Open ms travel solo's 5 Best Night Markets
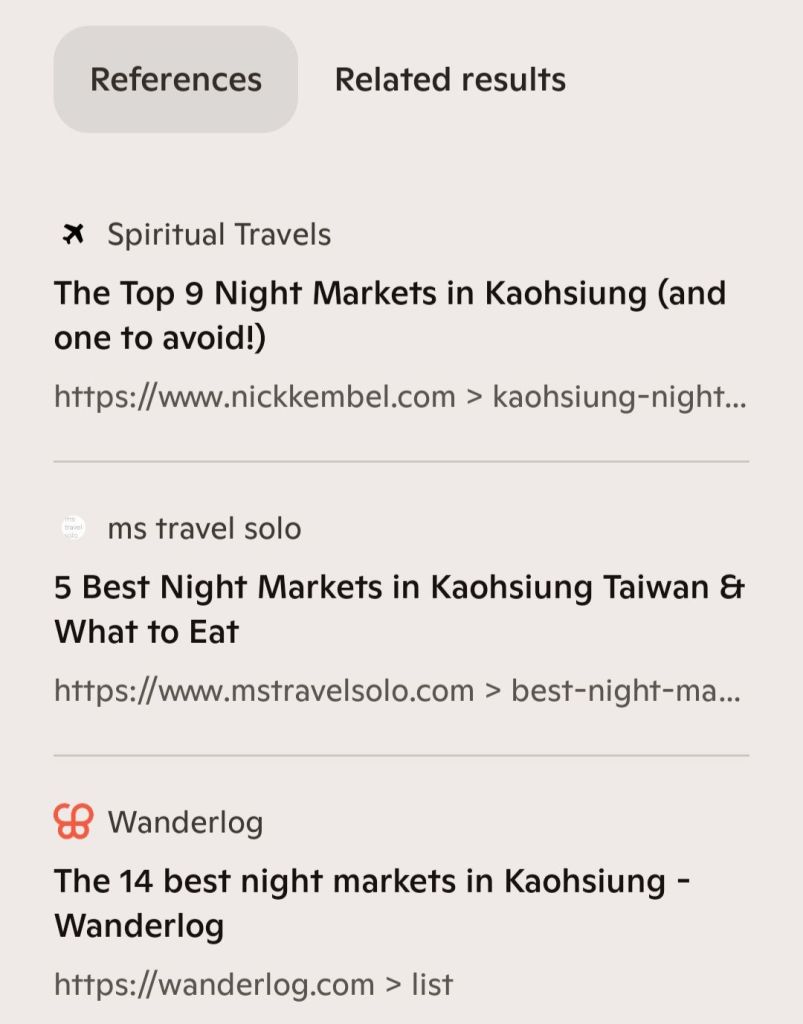 click(x=398, y=609)
